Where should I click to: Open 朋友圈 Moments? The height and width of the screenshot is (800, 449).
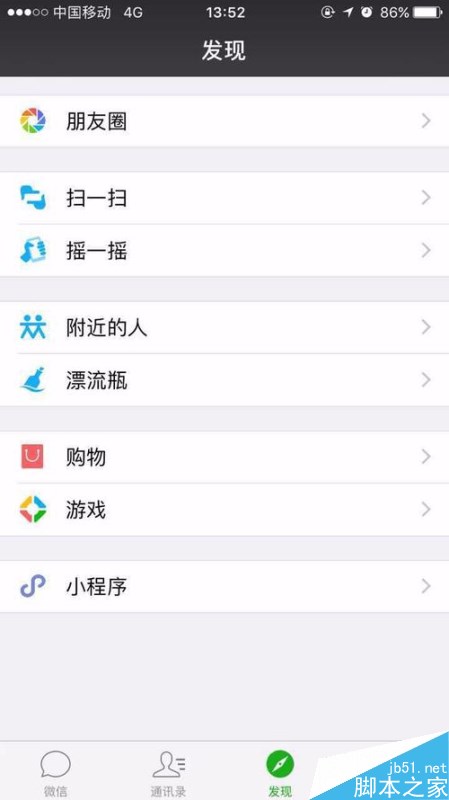point(224,121)
